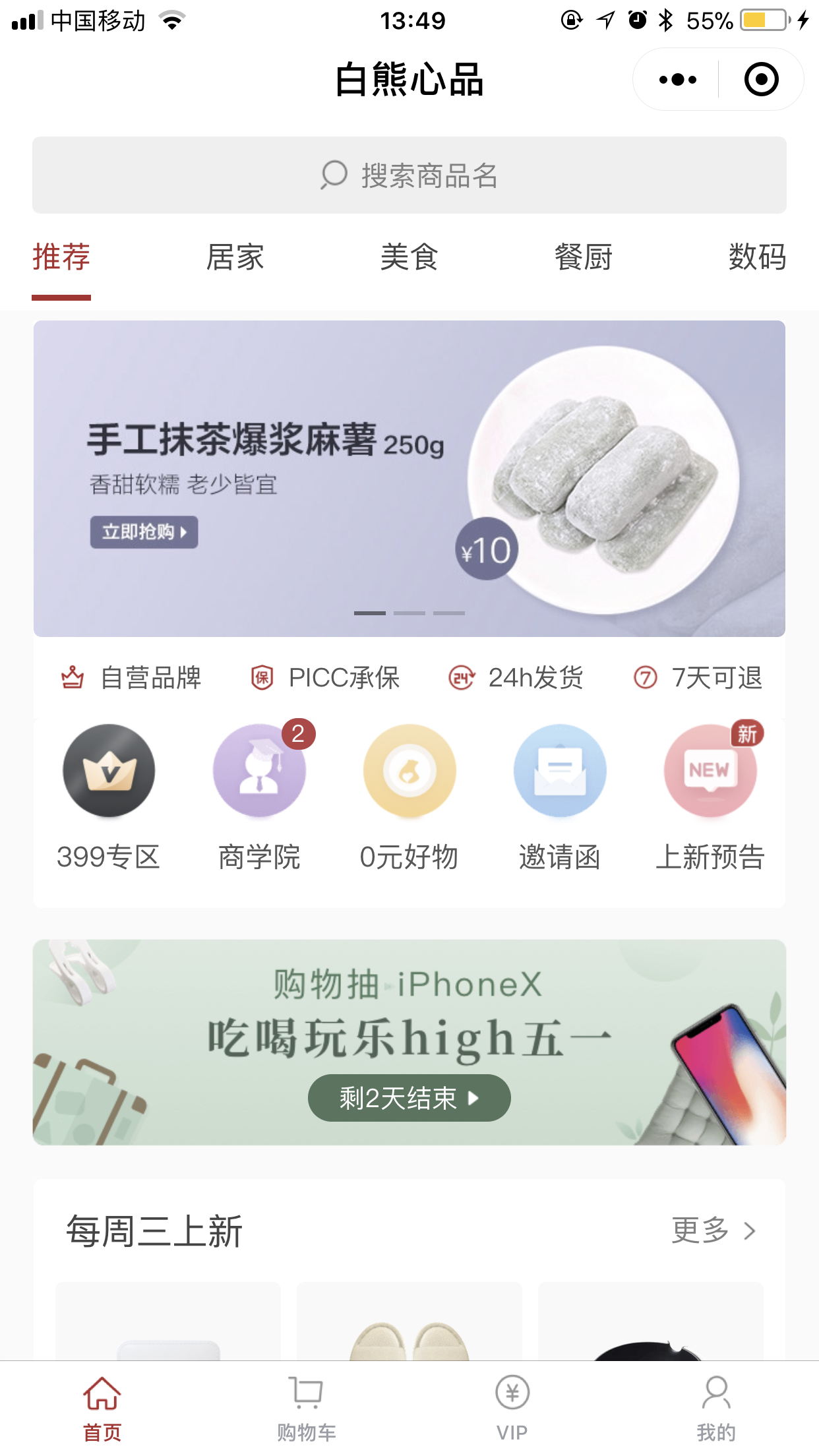
Task: Switch to the 居家 category tab
Action: point(235,257)
